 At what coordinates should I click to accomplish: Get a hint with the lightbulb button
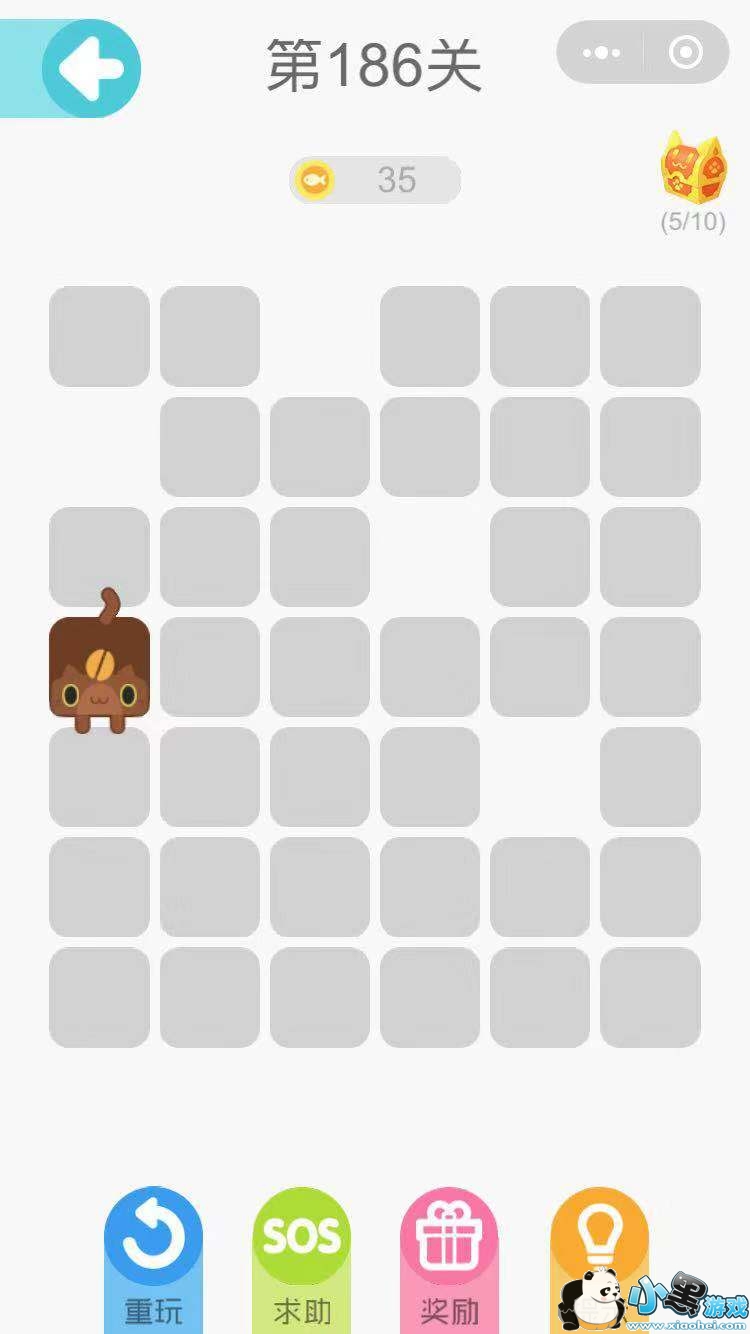pyautogui.click(x=598, y=1240)
